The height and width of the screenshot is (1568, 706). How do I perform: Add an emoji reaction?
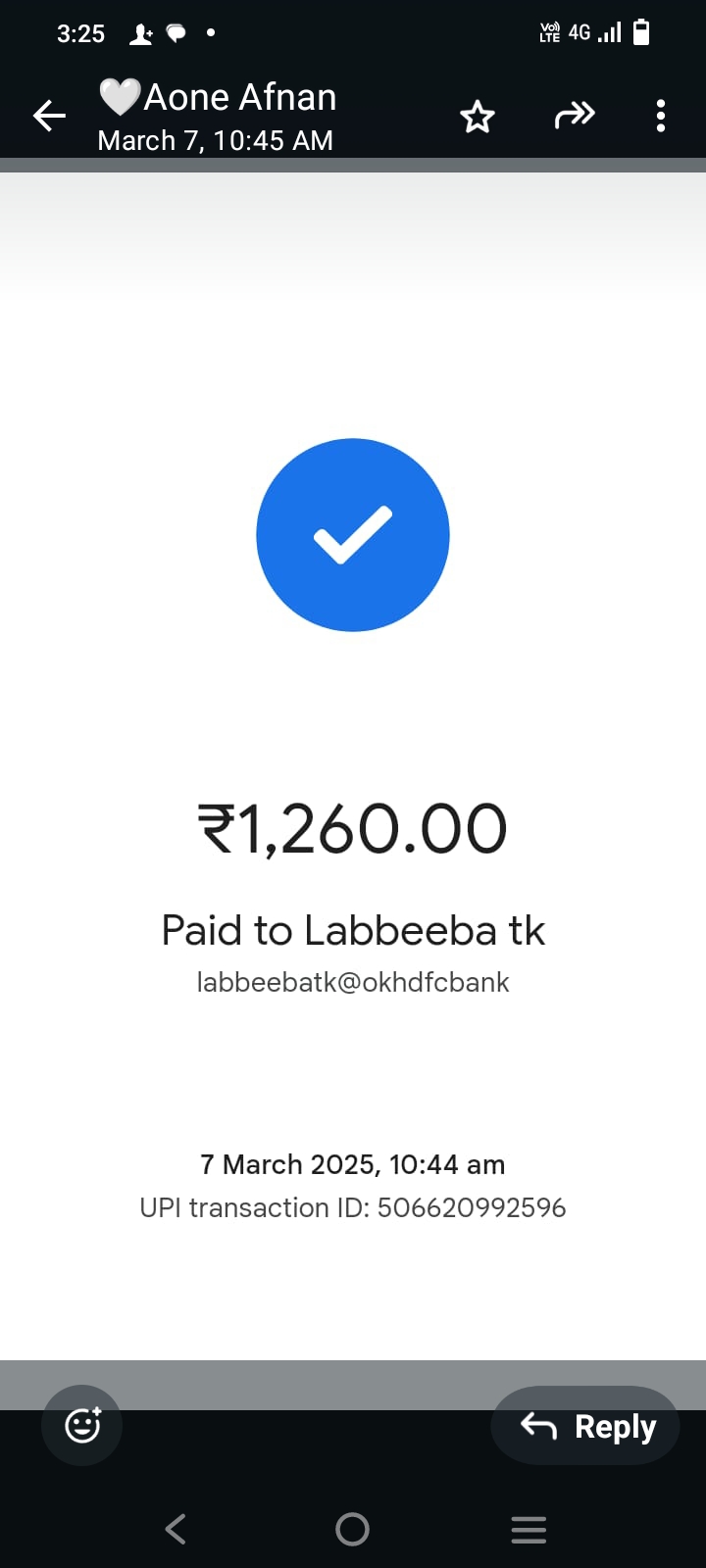82,1425
